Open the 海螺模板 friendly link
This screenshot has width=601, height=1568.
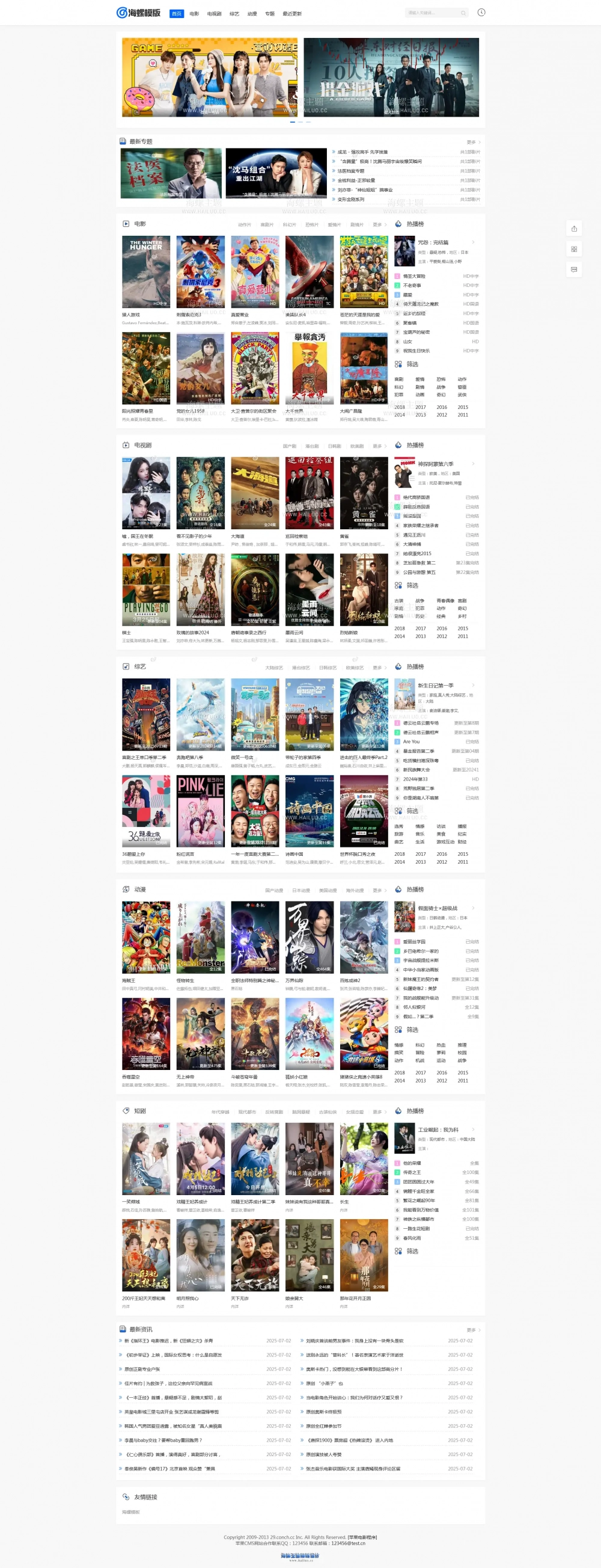(x=131, y=1512)
